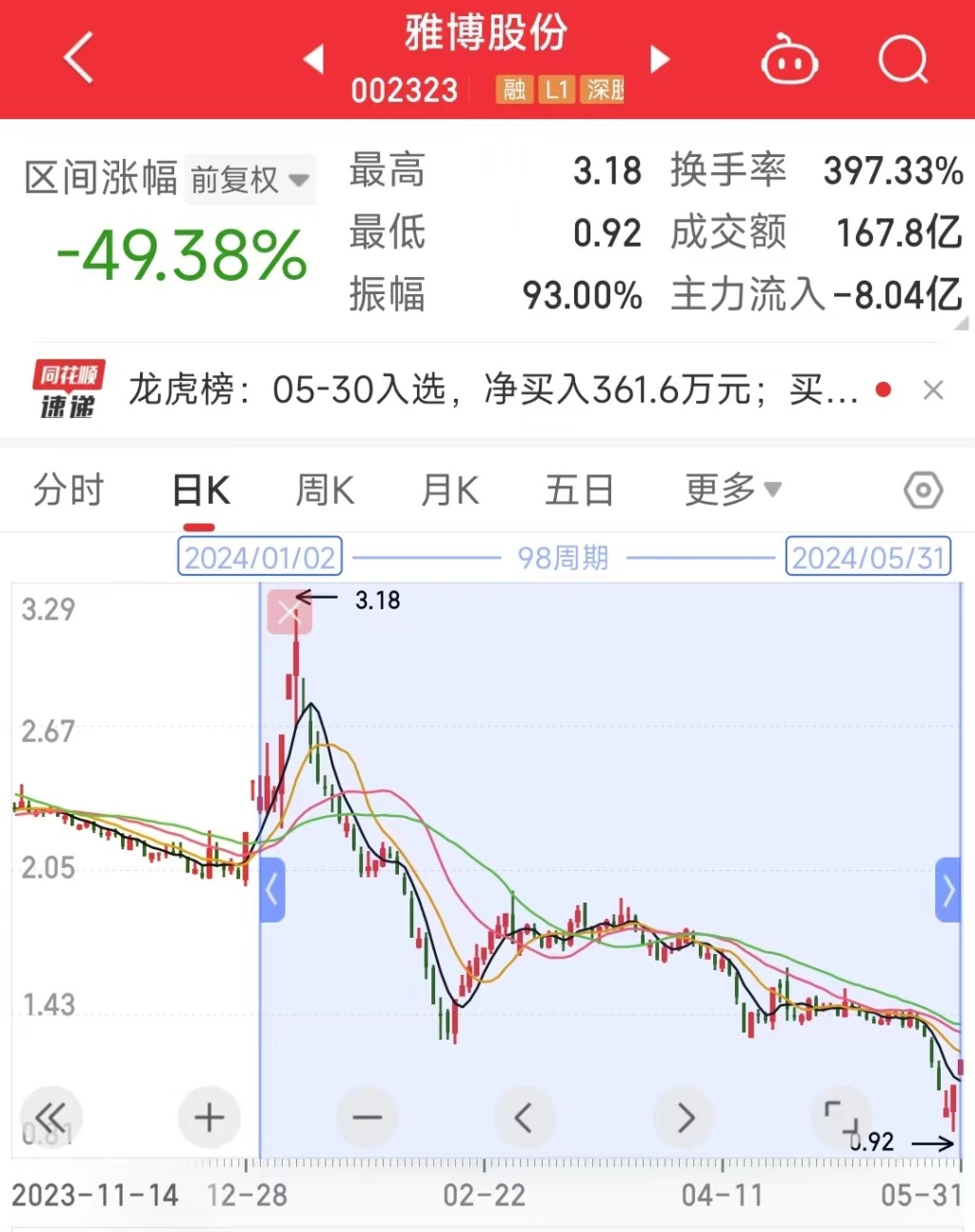Open chart settings hexagon icon
Image resolution: width=975 pixels, height=1232 pixels.
[x=923, y=491]
